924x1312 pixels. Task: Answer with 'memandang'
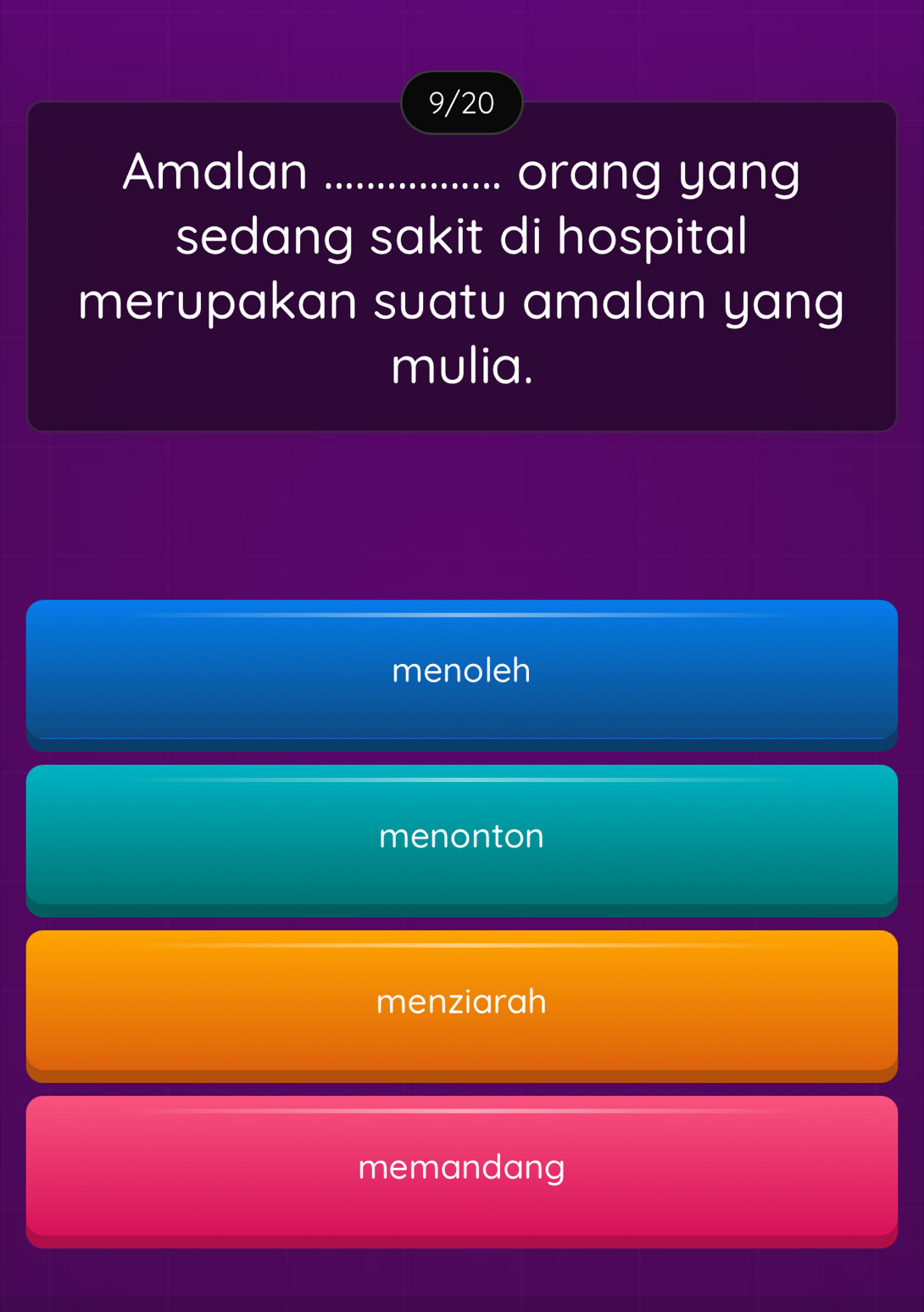click(x=461, y=1167)
